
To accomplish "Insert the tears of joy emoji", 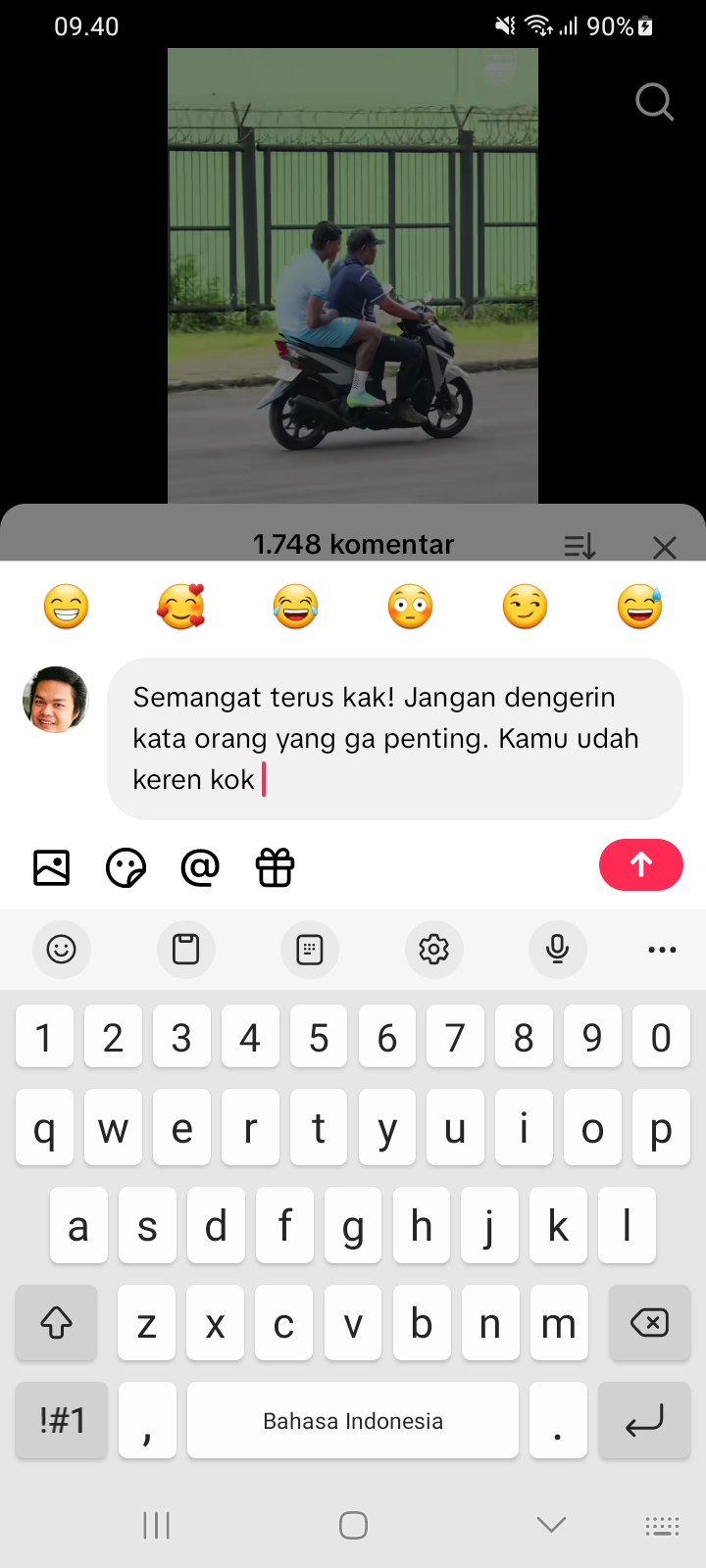I will point(296,607).
